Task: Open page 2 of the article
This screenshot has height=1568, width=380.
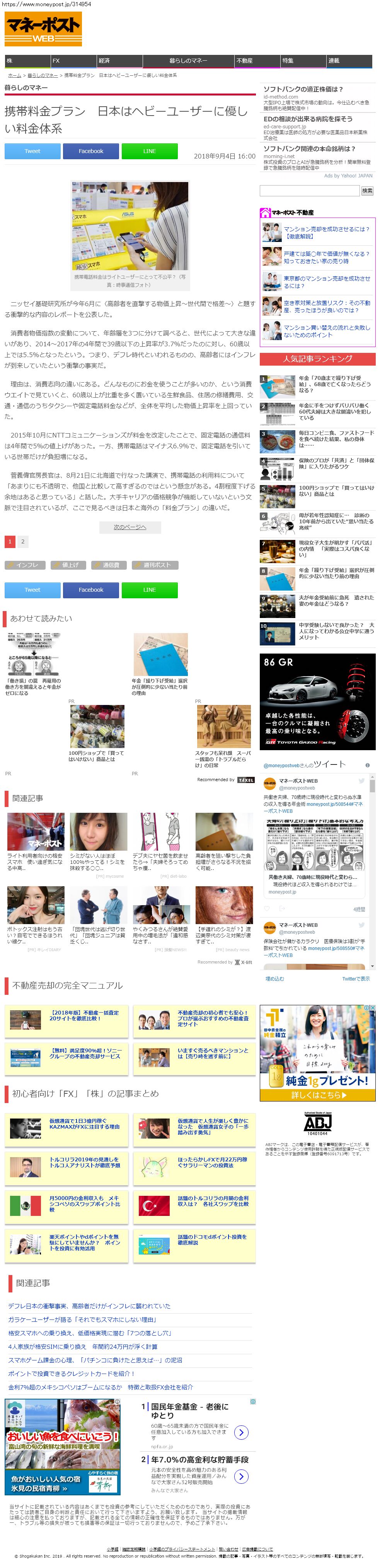Action: point(23,541)
